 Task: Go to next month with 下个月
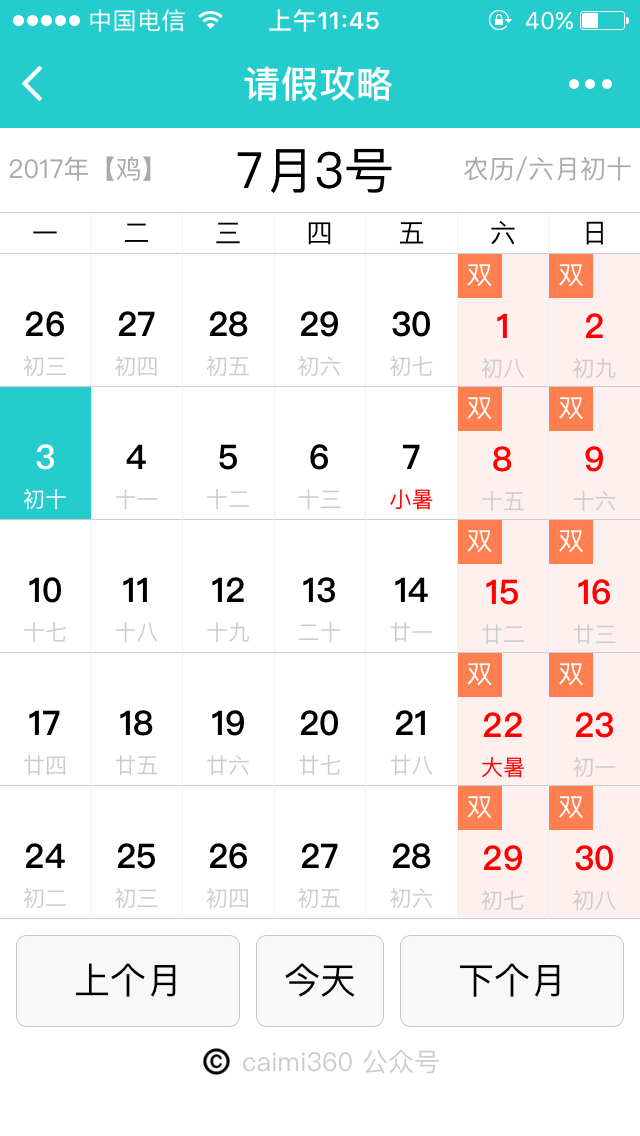[512, 980]
